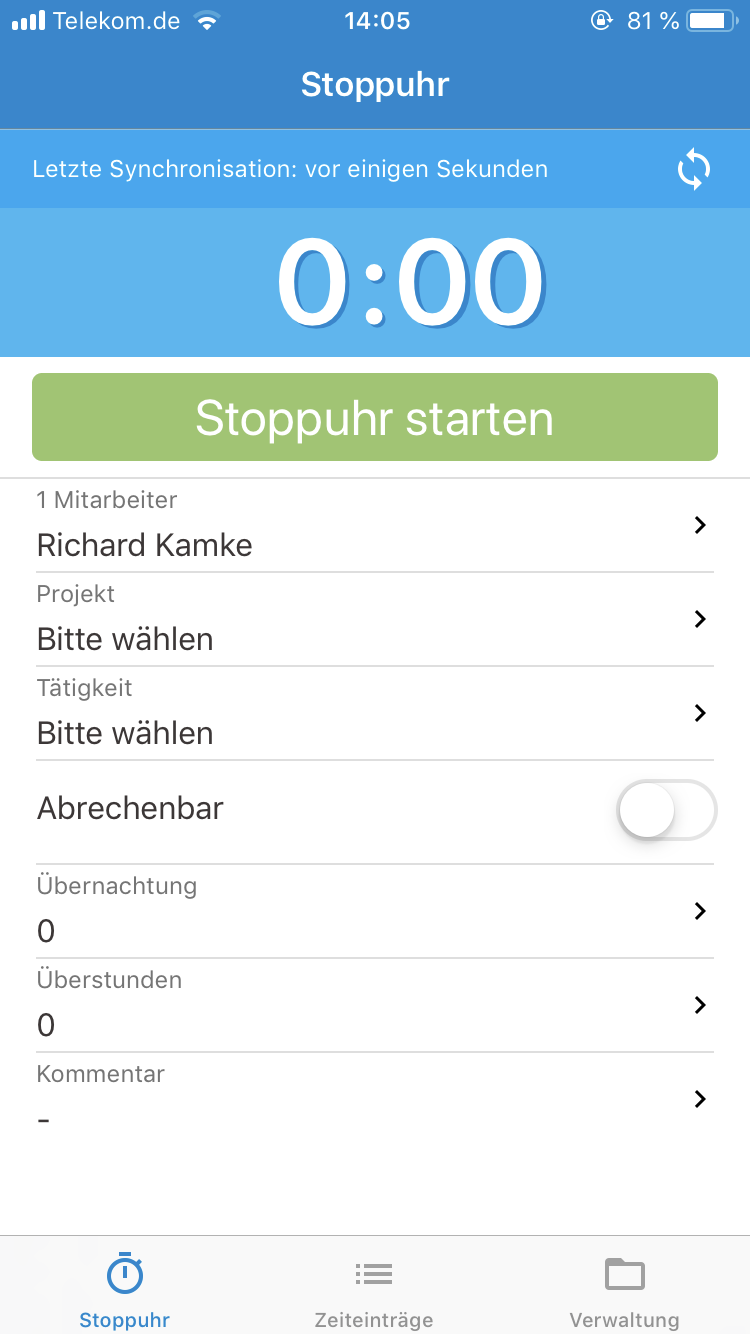Open the Überstunden setting
Image resolution: width=750 pixels, height=1334 pixels.
tap(375, 1006)
